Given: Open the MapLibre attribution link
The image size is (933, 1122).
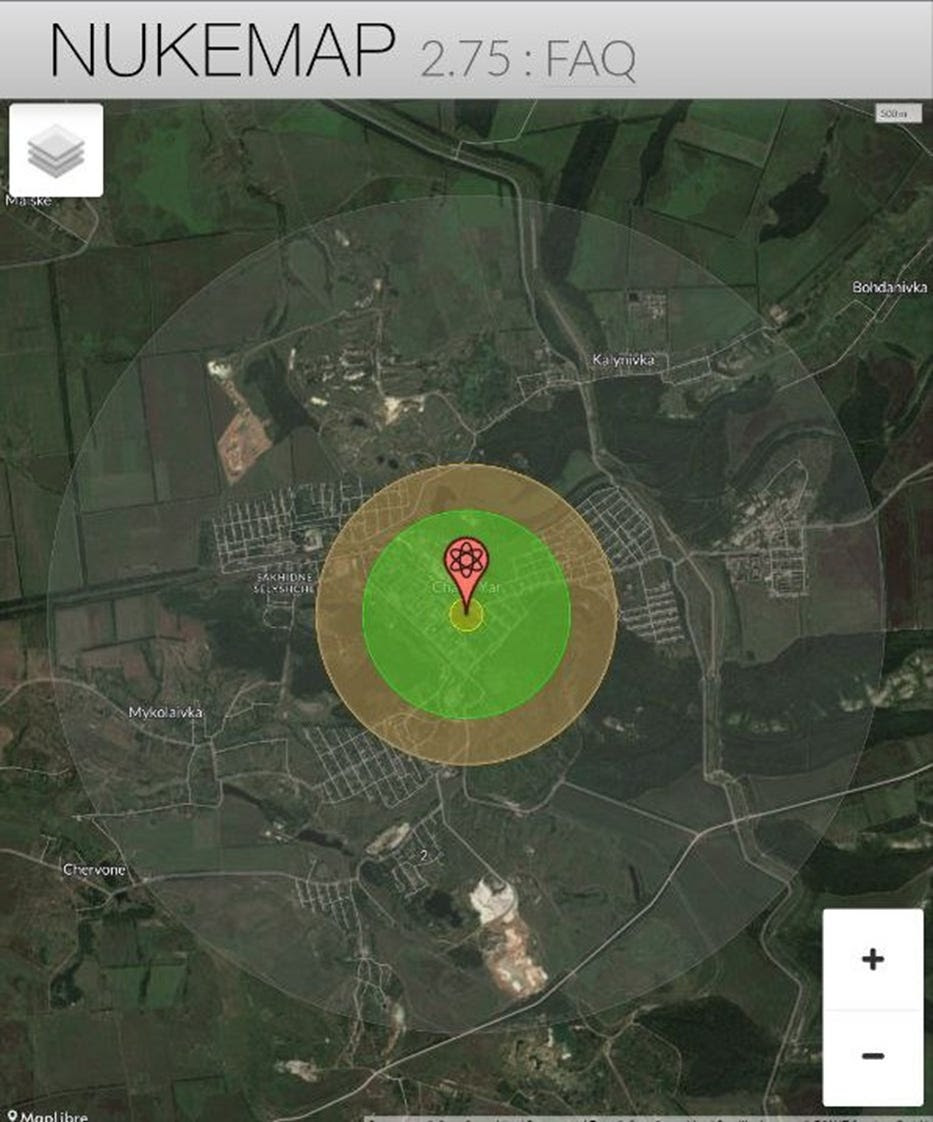Looking at the screenshot, I should click(48, 1115).
